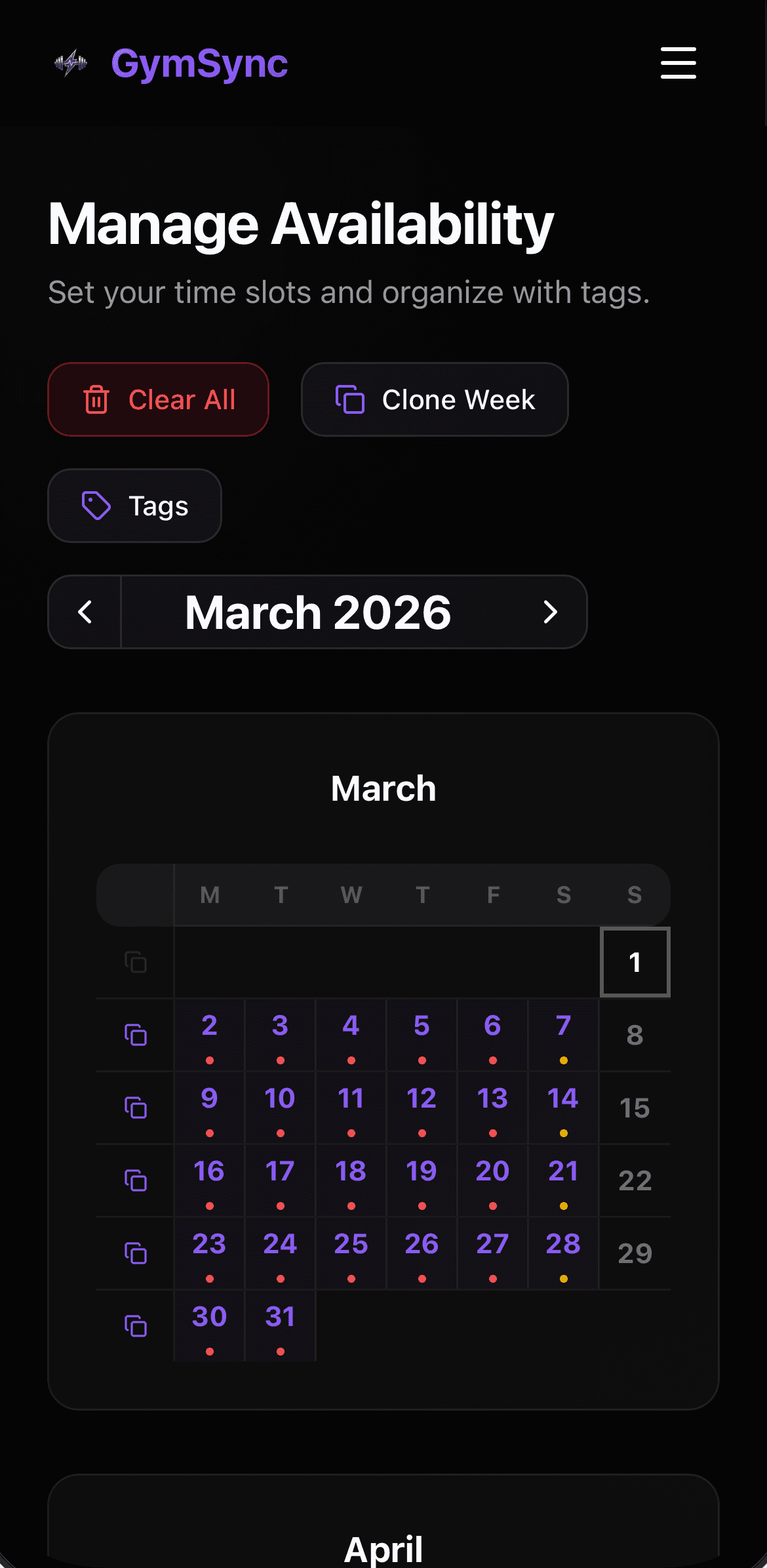The image size is (767, 1568).
Task: Open March 12 availability
Action: point(422,1107)
